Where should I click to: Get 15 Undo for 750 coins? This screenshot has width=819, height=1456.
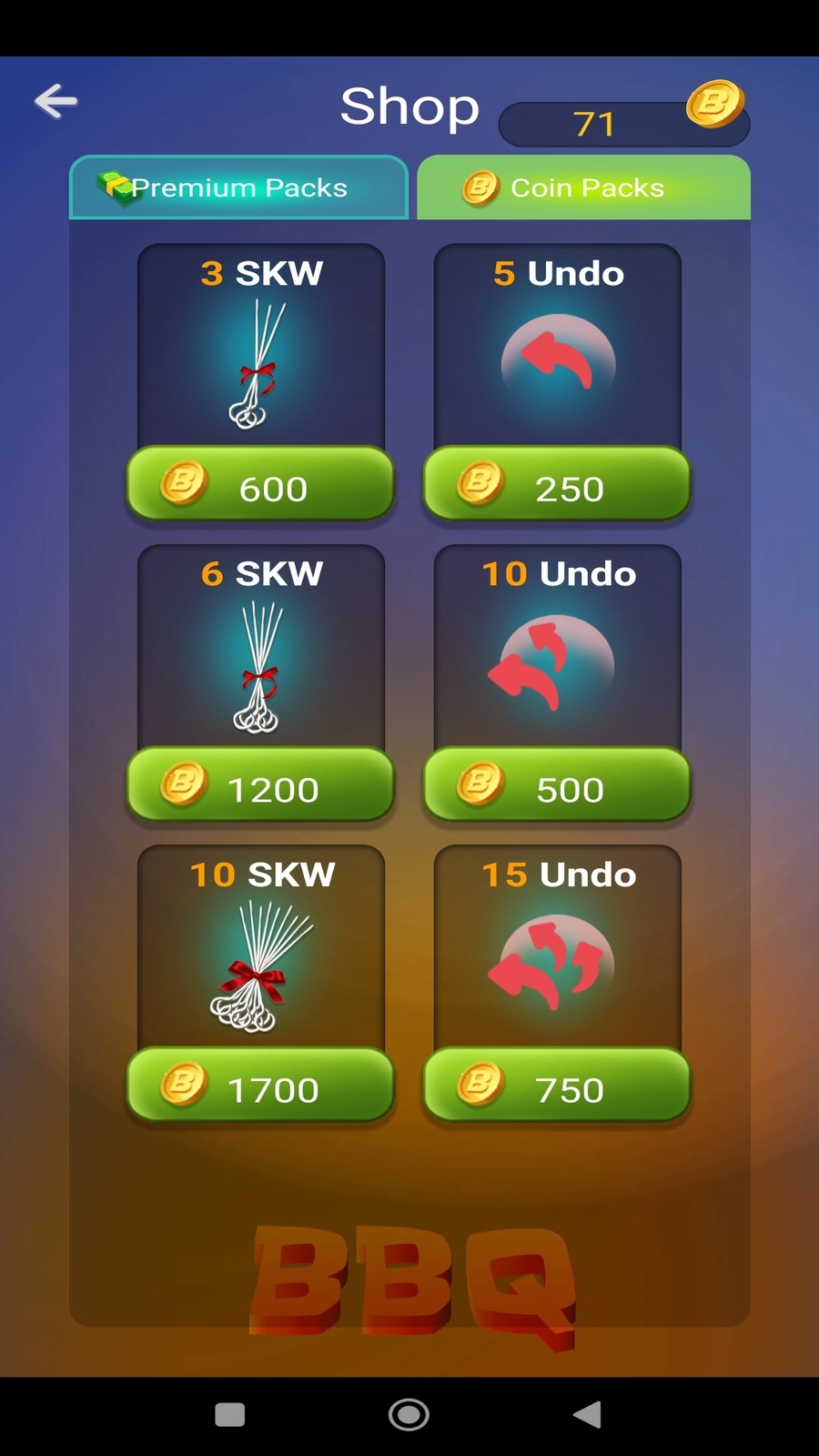(557, 1086)
